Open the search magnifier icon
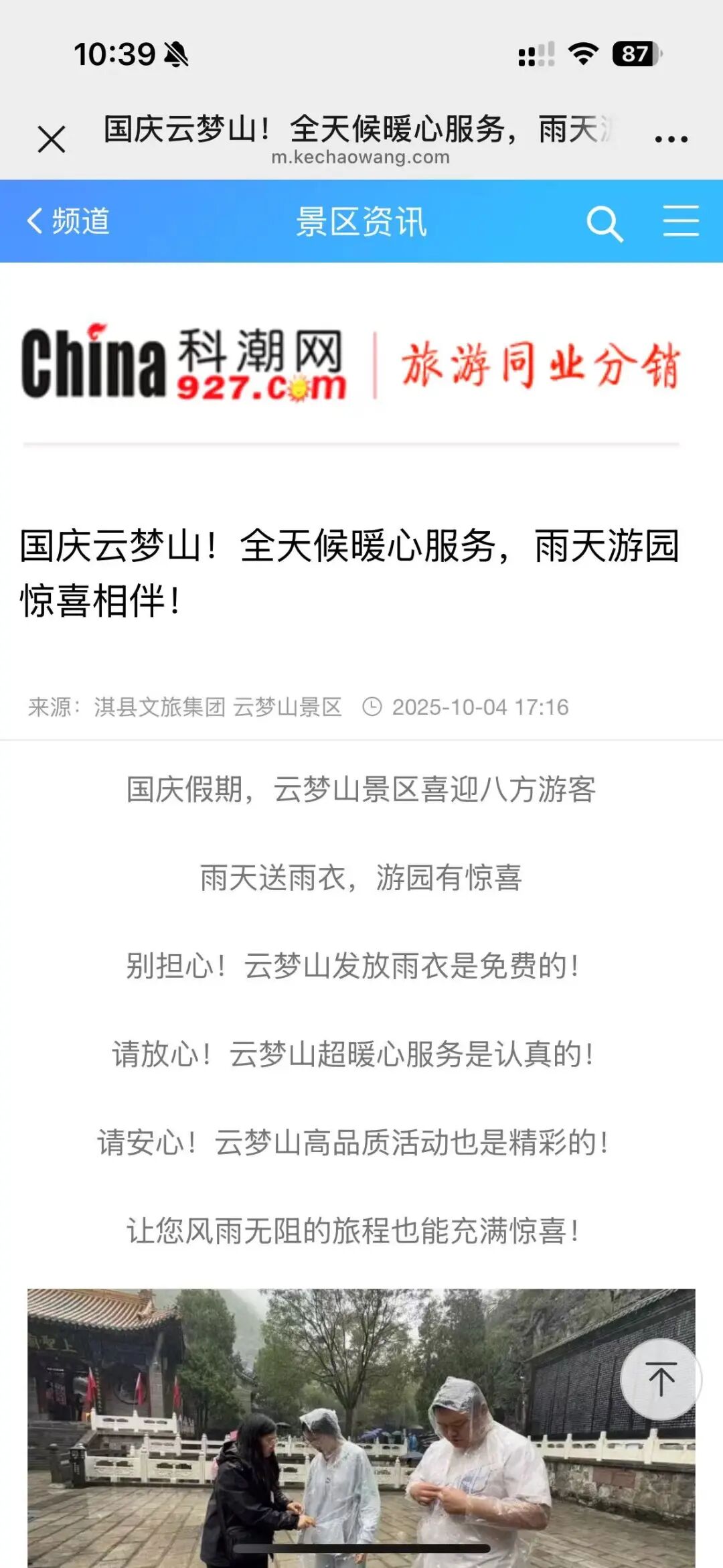 [605, 222]
